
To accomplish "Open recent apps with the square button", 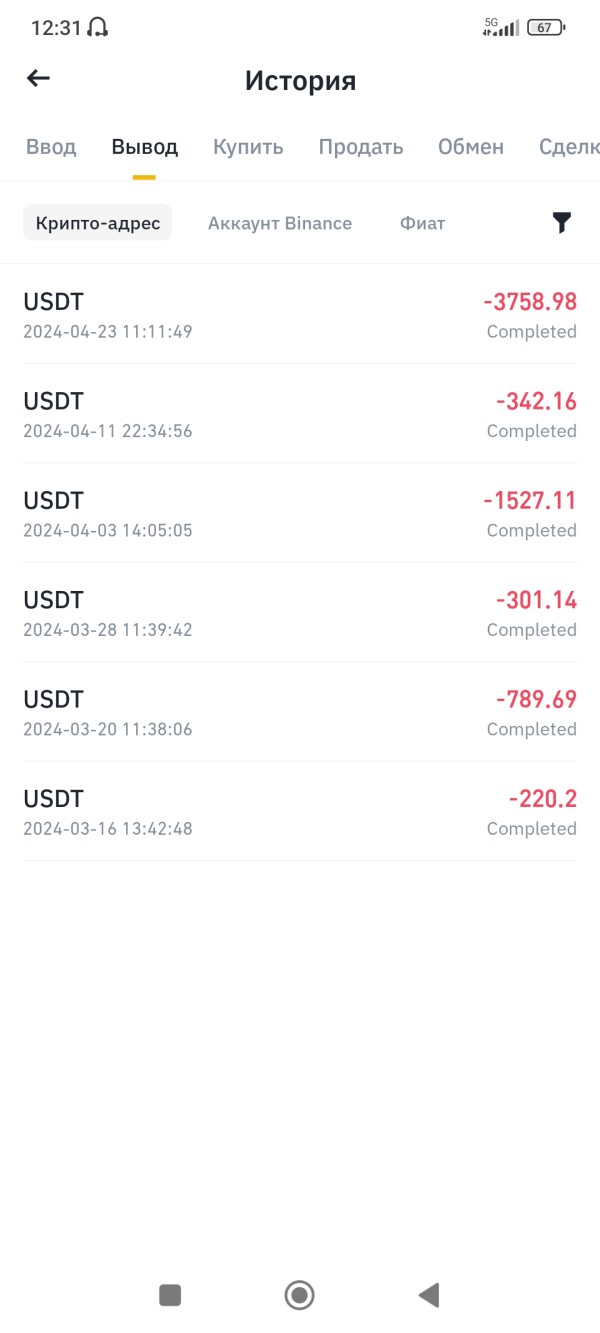I will [170, 1295].
